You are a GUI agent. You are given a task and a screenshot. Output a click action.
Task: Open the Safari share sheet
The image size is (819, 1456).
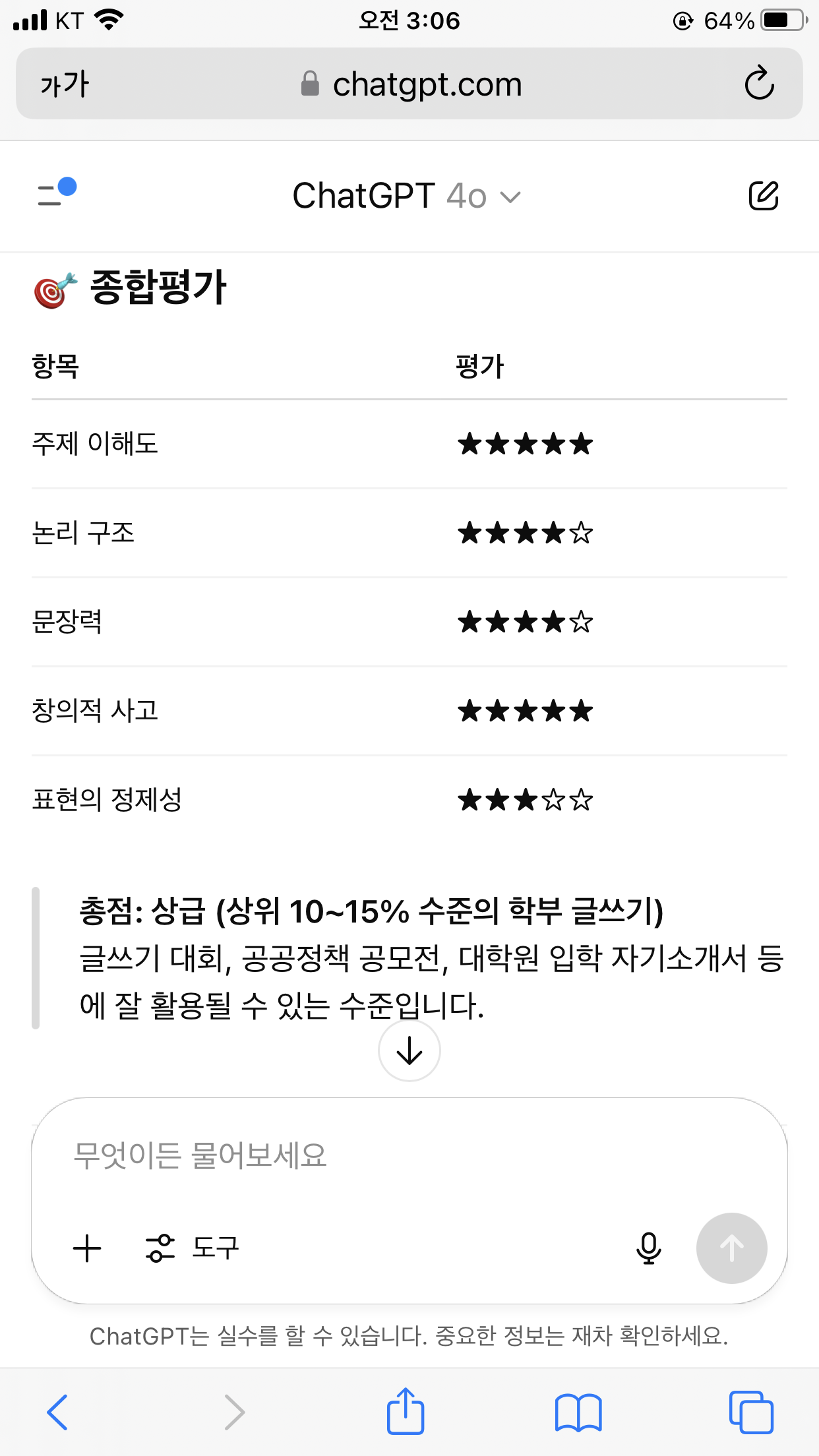click(x=406, y=1410)
